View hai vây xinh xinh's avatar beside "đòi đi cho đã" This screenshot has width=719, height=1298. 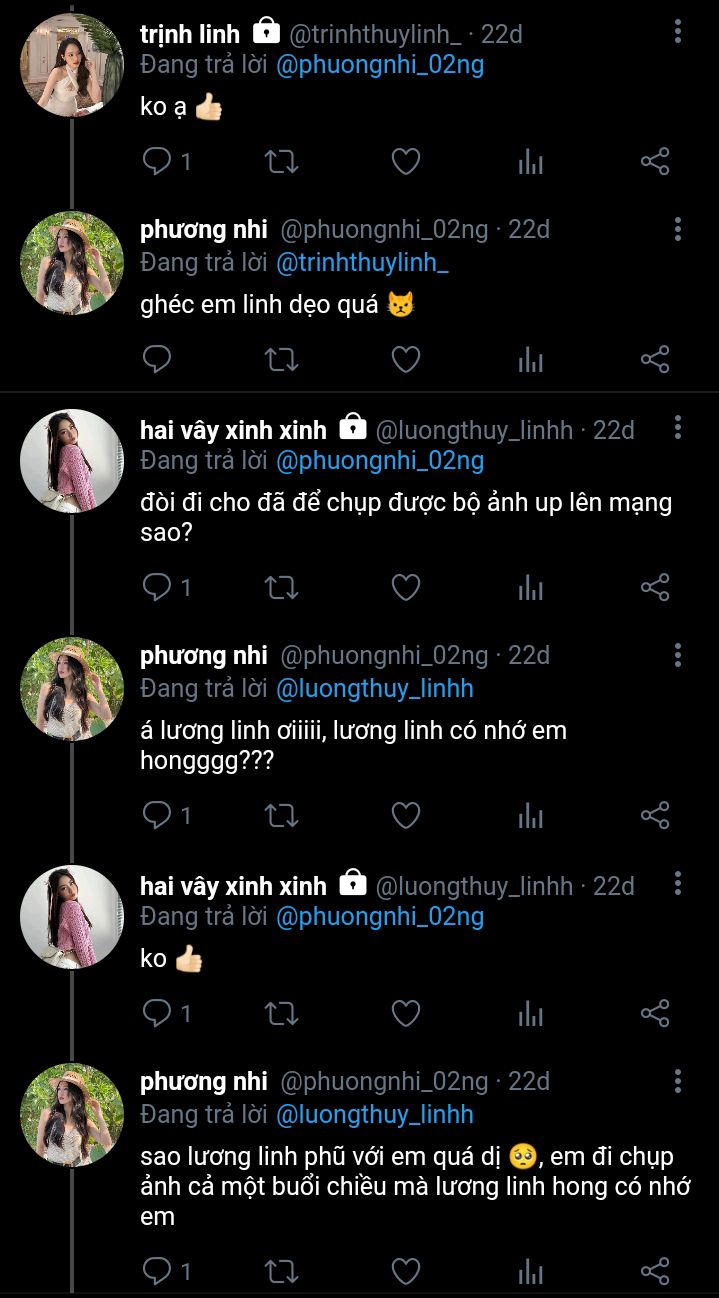[72, 460]
